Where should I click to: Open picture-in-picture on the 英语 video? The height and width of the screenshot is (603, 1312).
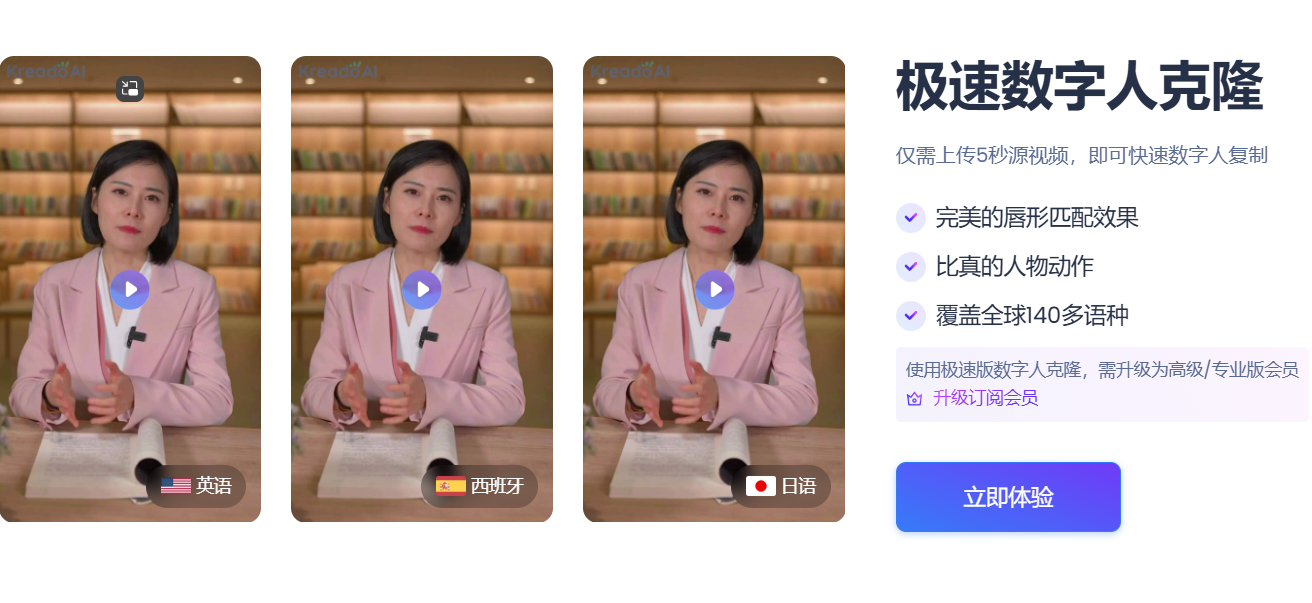click(130, 88)
